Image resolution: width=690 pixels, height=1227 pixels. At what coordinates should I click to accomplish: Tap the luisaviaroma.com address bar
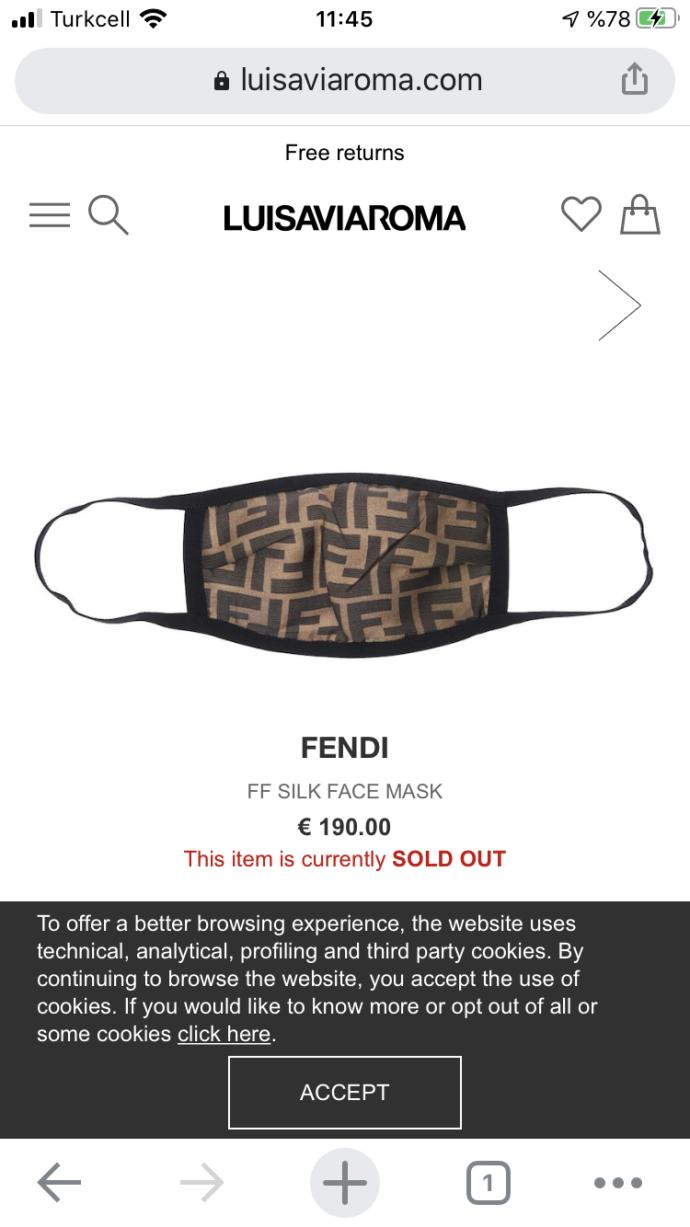coord(345,80)
